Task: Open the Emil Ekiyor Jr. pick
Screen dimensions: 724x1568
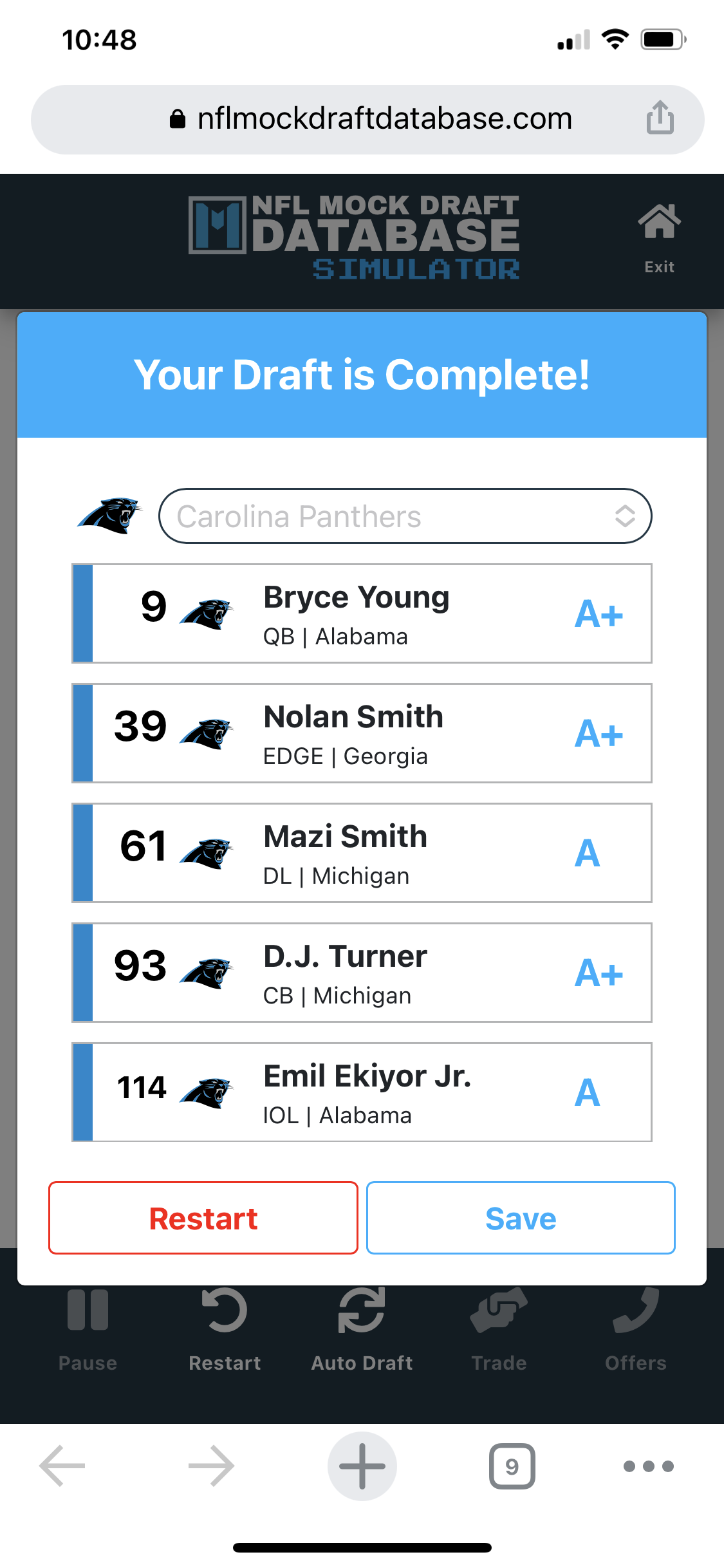Action: coord(362,1092)
